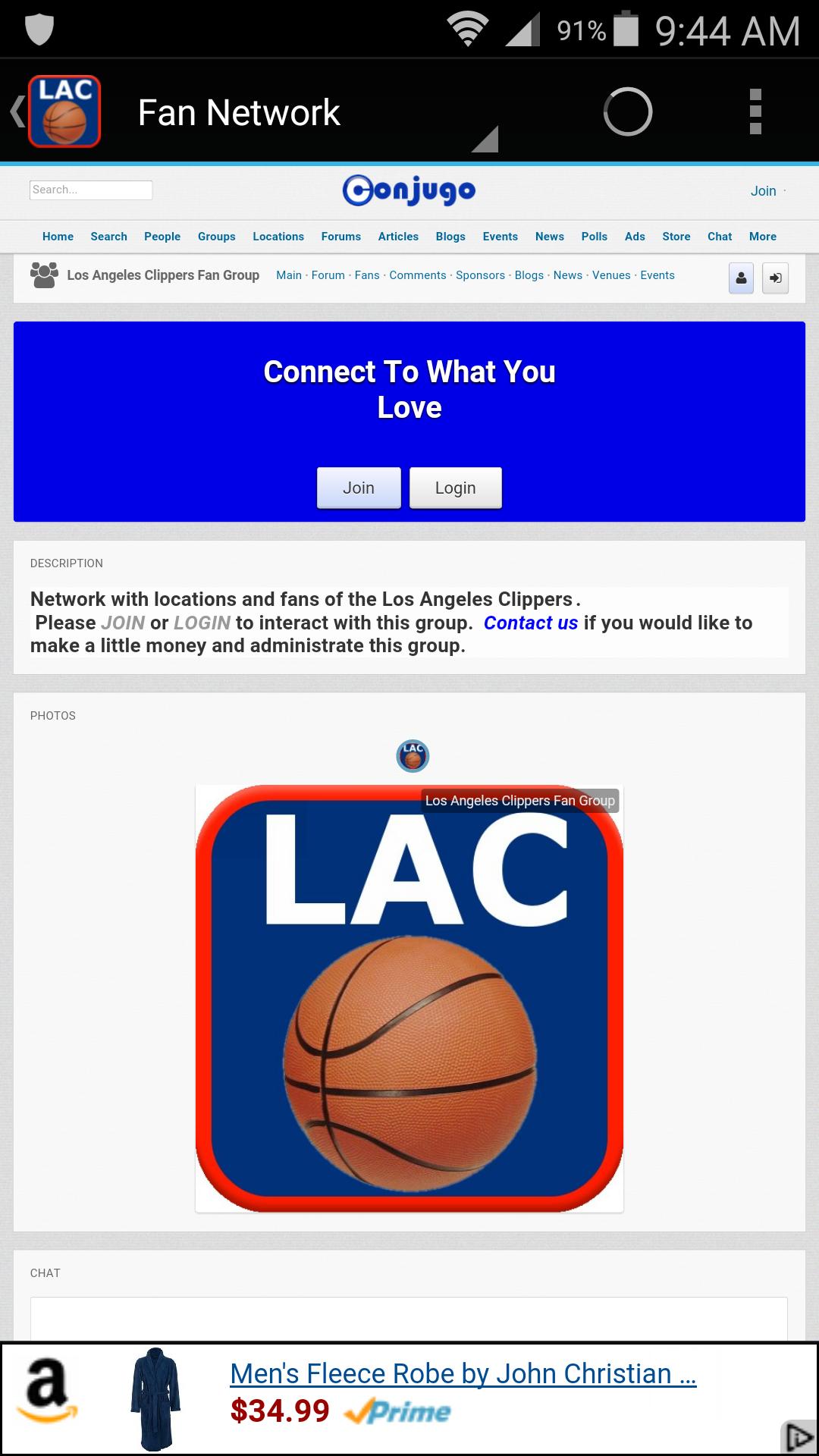
Task: Tap the Login button in blue banner
Action: coord(455,488)
